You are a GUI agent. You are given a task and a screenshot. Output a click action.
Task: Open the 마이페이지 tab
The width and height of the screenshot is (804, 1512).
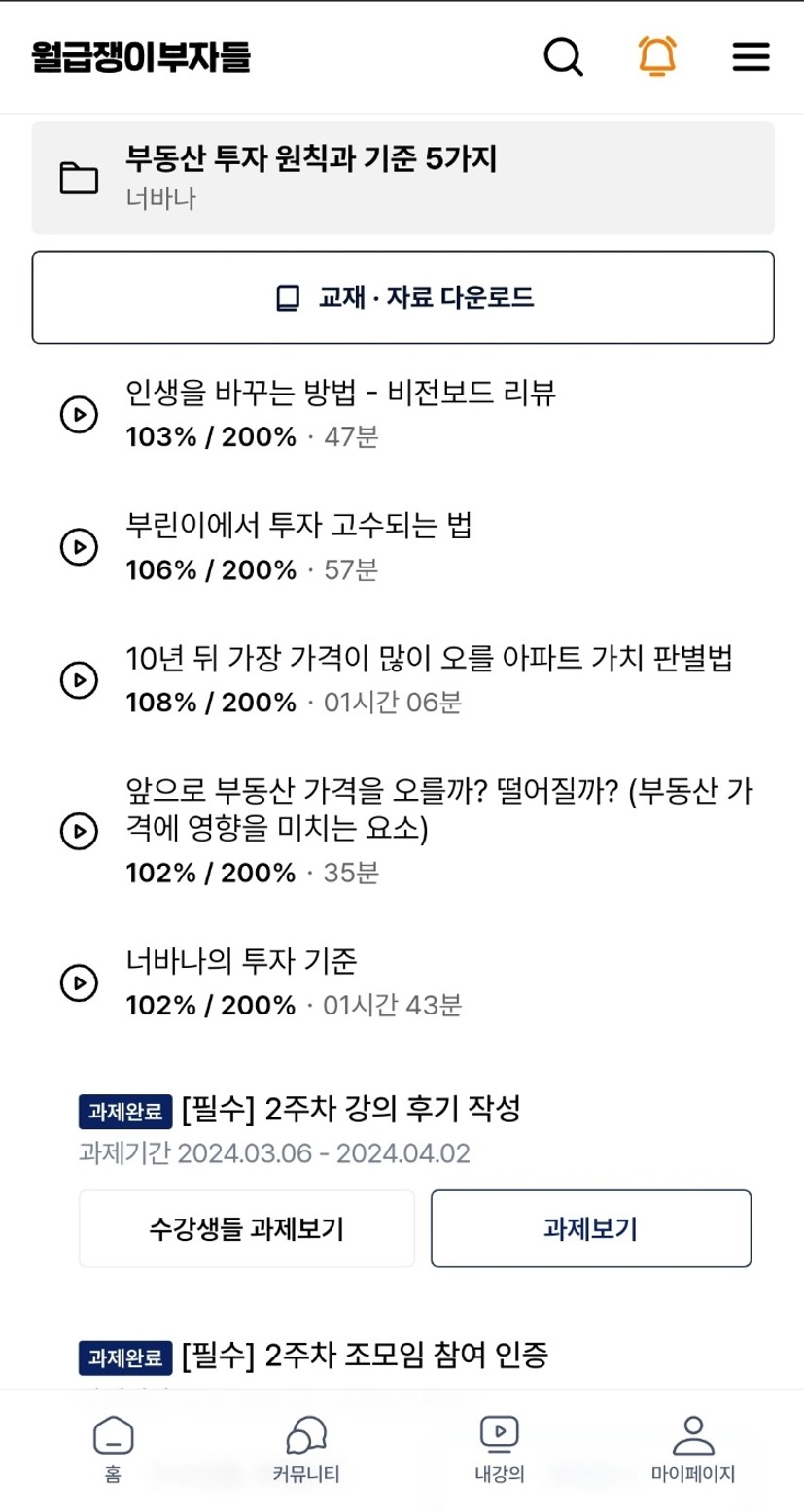point(693,1449)
